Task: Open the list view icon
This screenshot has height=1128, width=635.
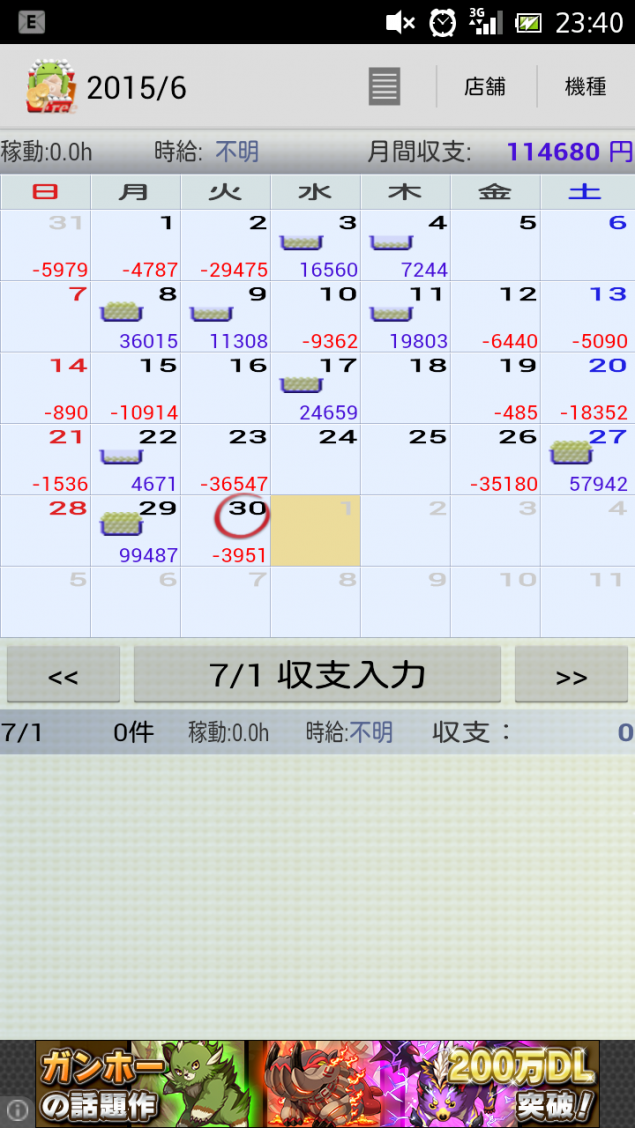Action: [x=384, y=87]
